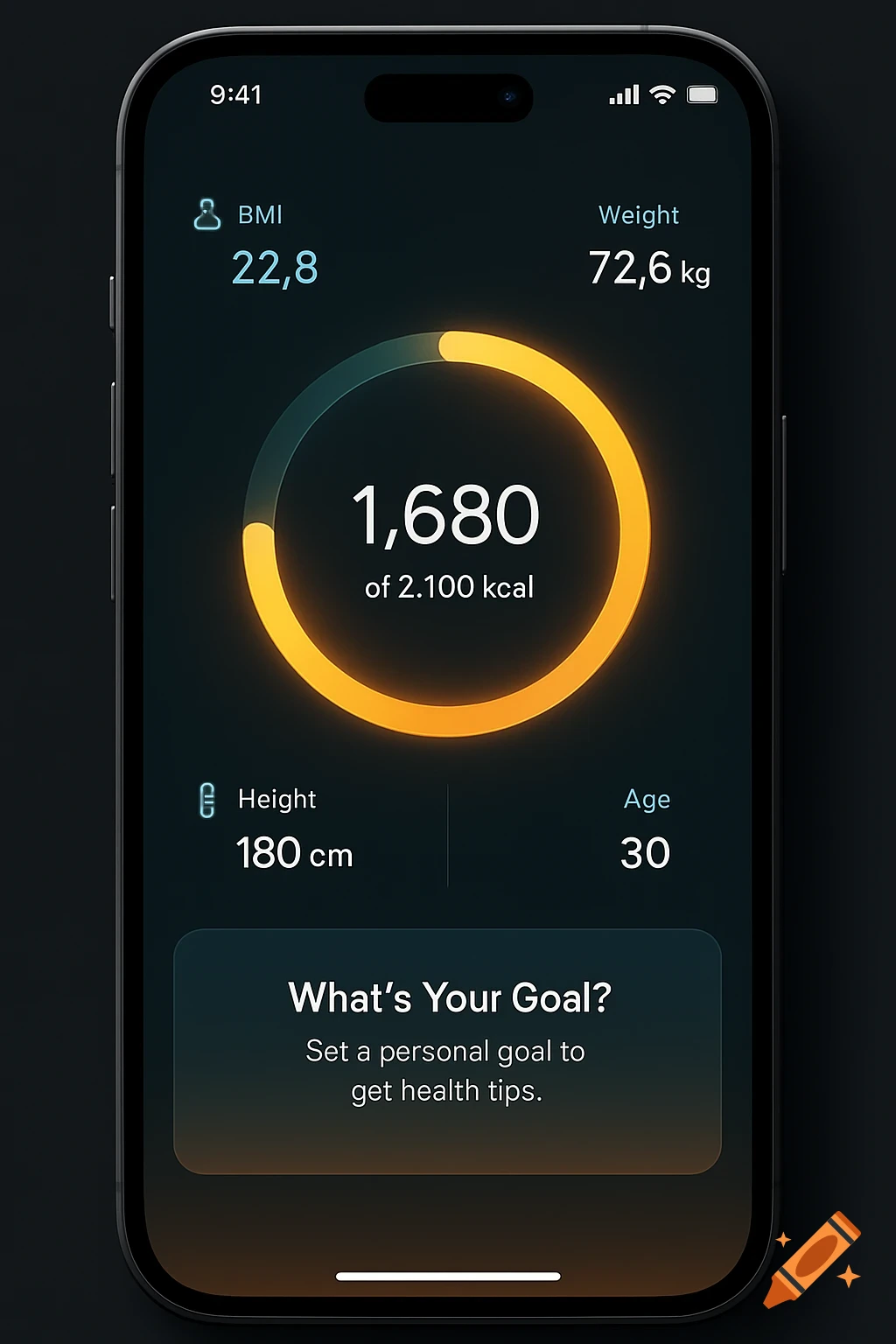Viewport: 896px width, 1344px height.
Task: Tap the 1,680 kcal counter
Action: tap(446, 516)
